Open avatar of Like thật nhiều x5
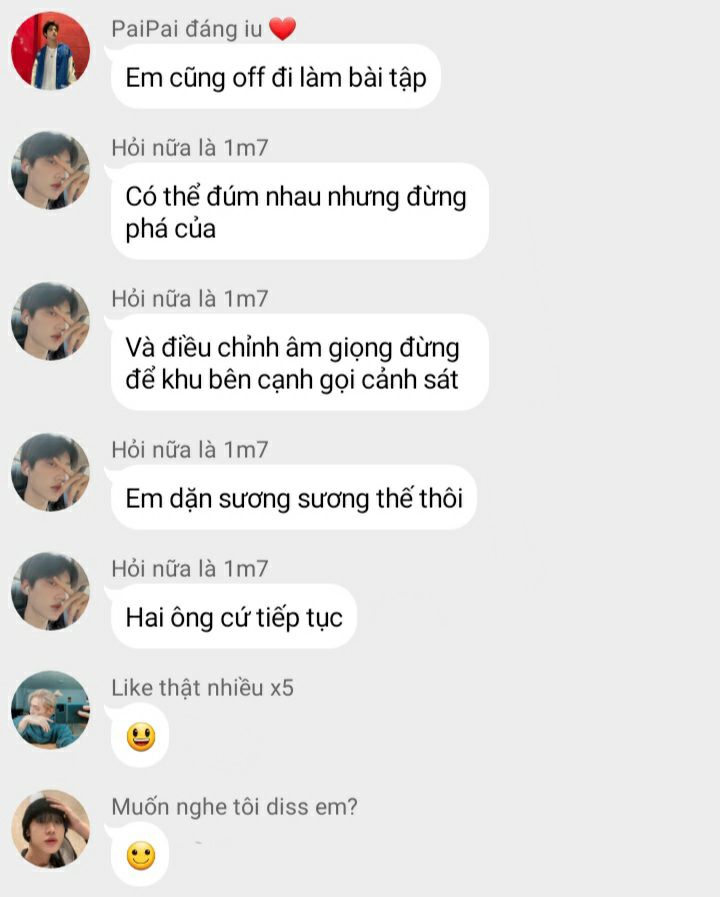 click(x=50, y=709)
